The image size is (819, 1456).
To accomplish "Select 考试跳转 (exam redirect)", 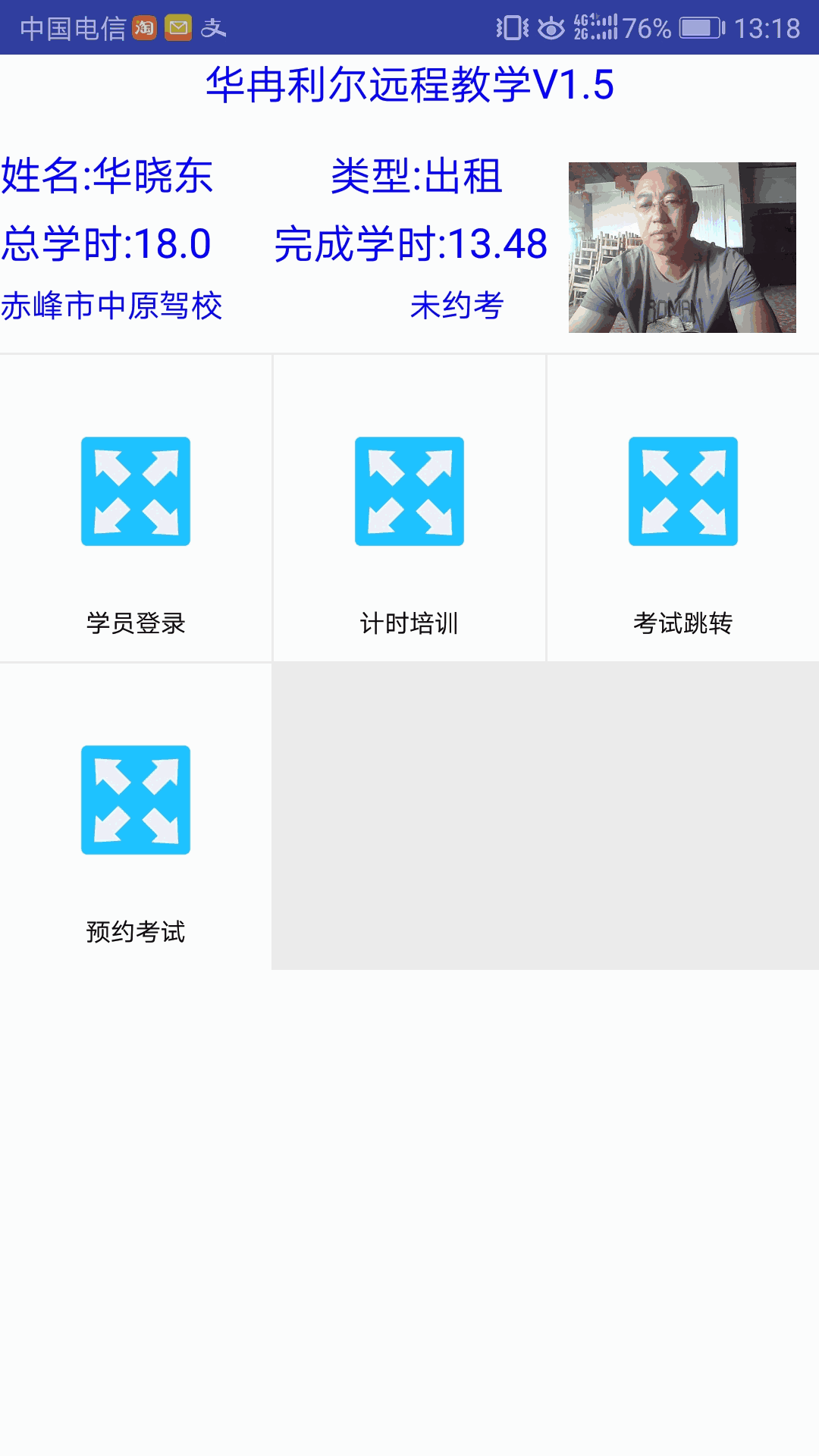I will 682,508.
